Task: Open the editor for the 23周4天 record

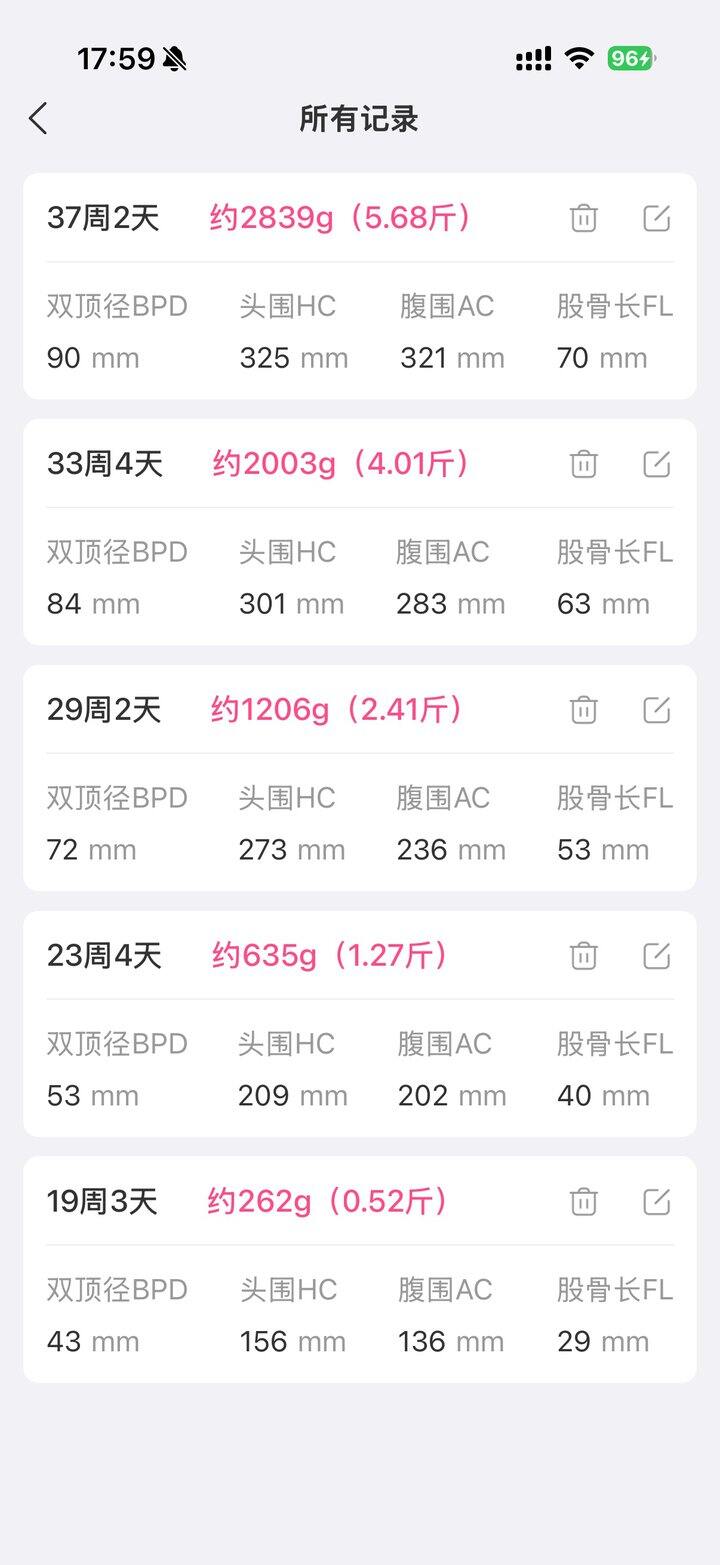Action: coord(656,956)
